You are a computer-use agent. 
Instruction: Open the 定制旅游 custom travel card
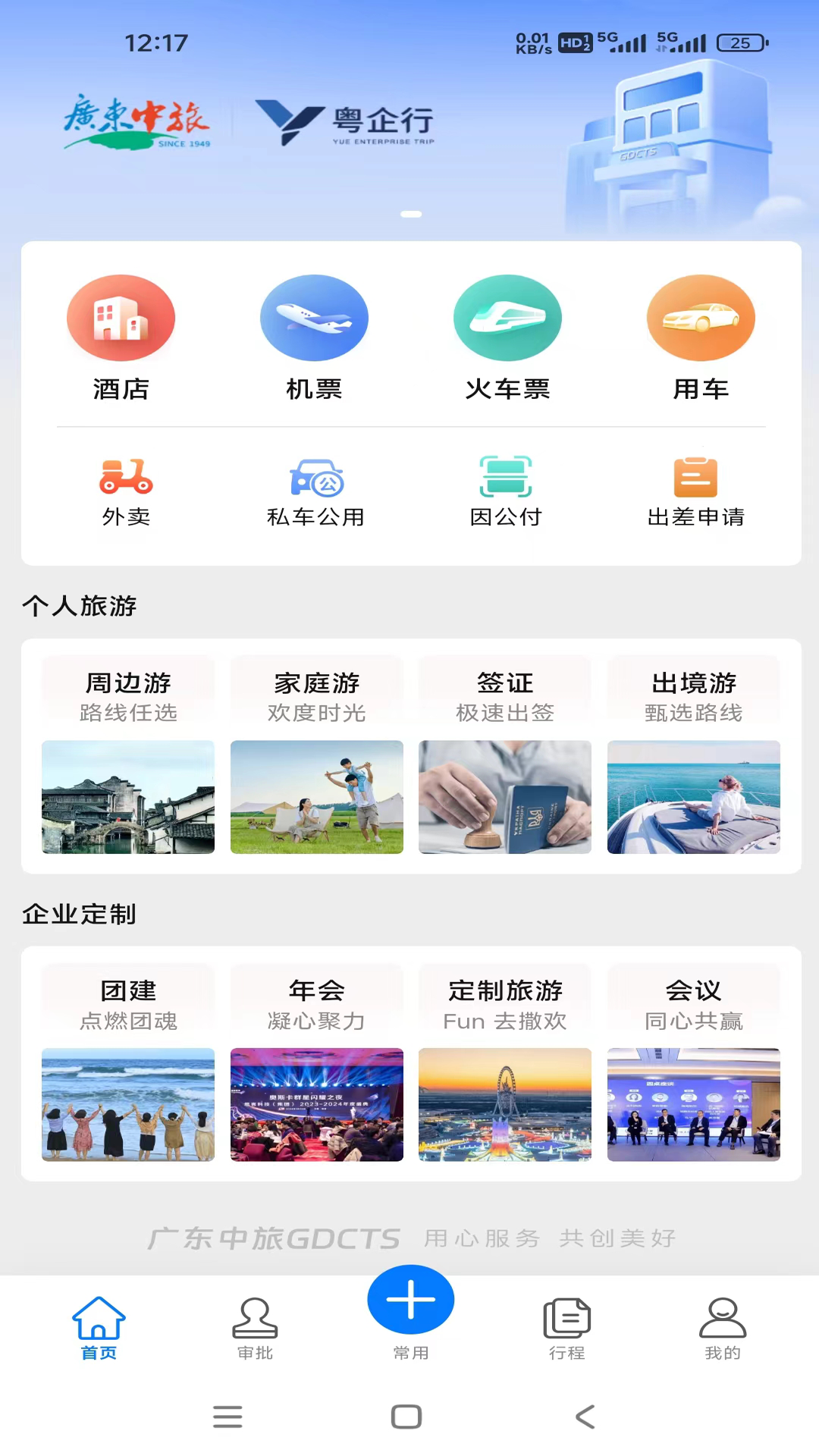(505, 1062)
